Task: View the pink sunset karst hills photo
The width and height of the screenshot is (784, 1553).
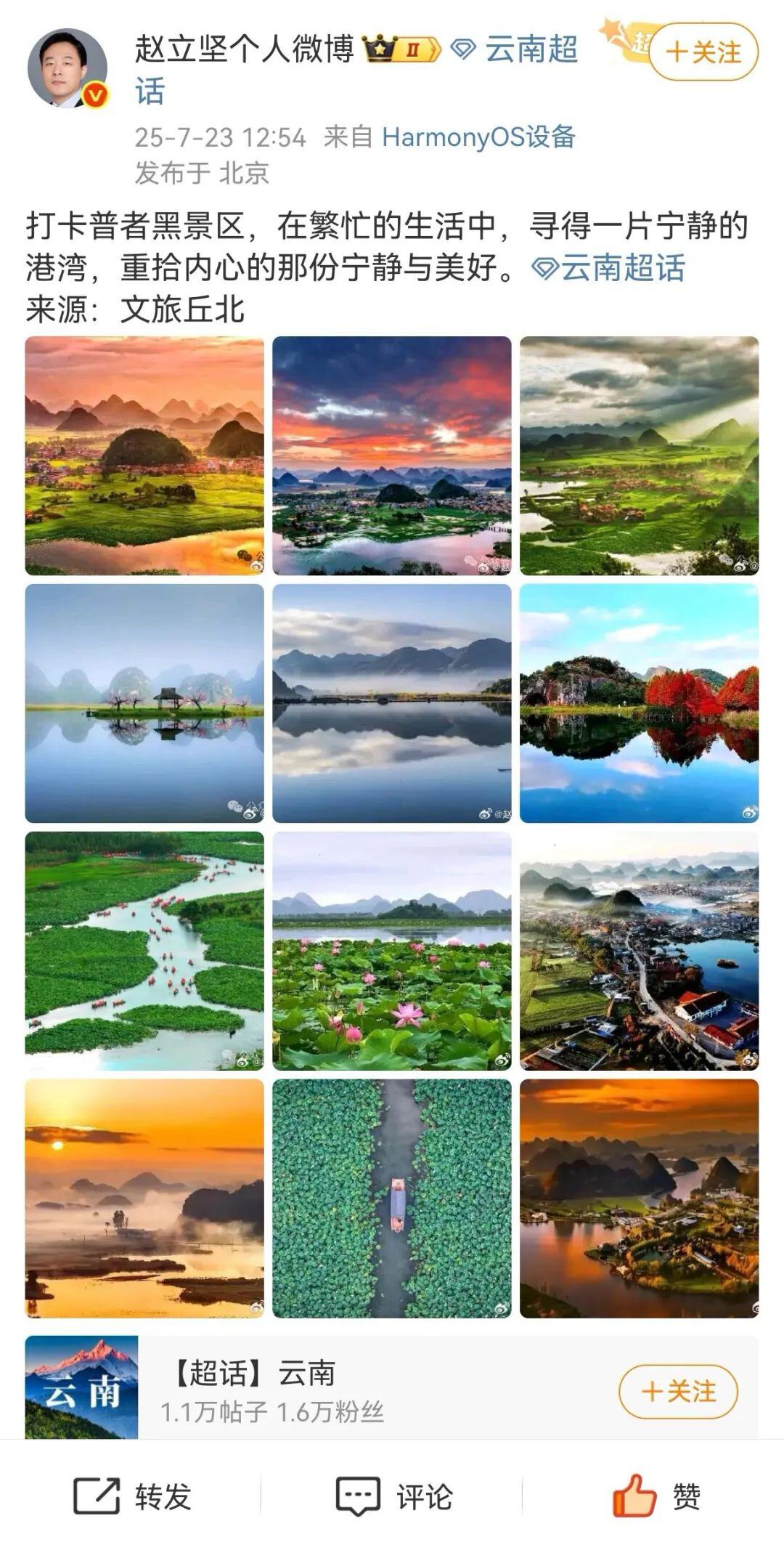Action: point(144,455)
